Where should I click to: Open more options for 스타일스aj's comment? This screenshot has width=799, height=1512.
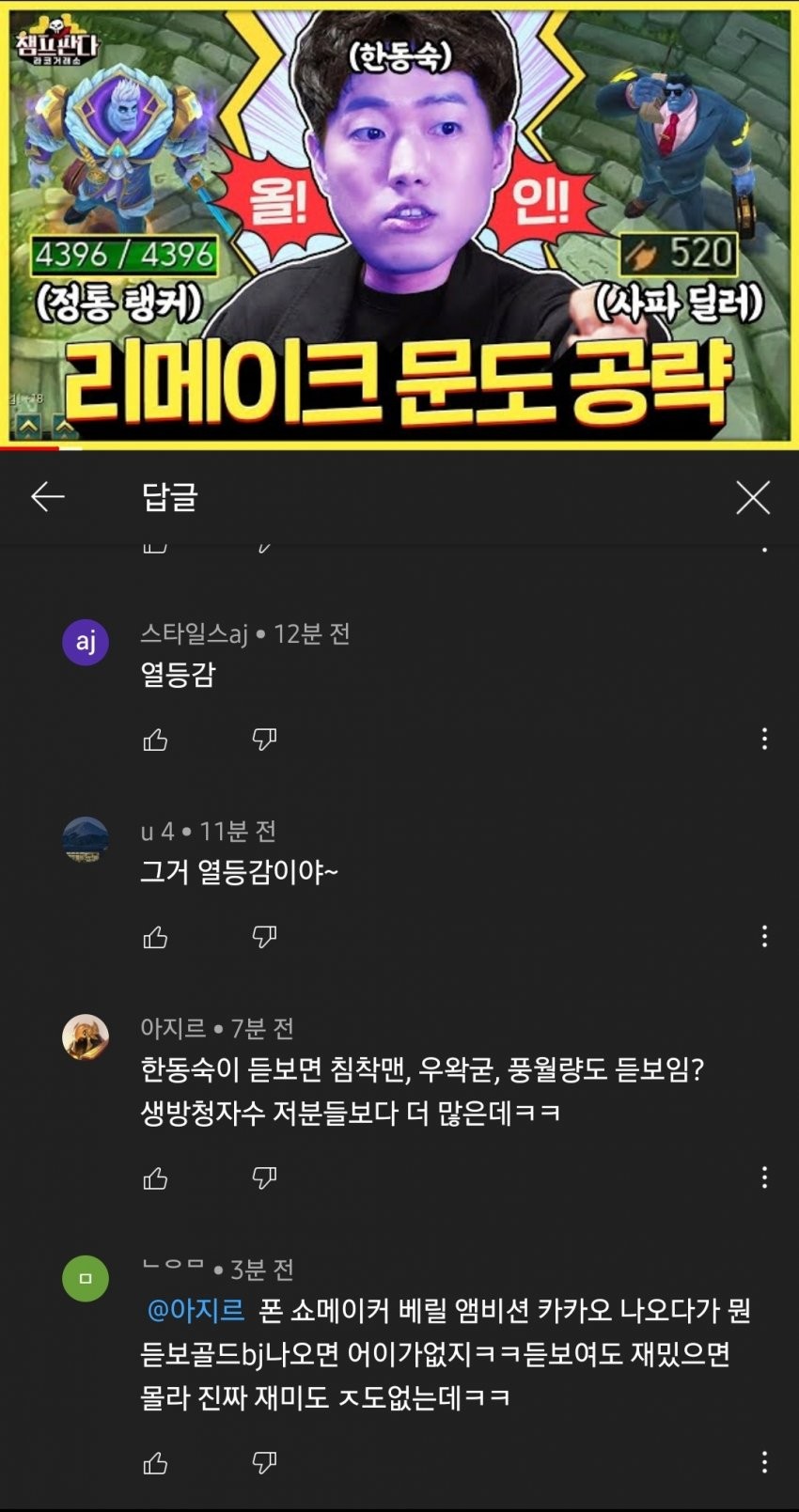click(x=764, y=739)
